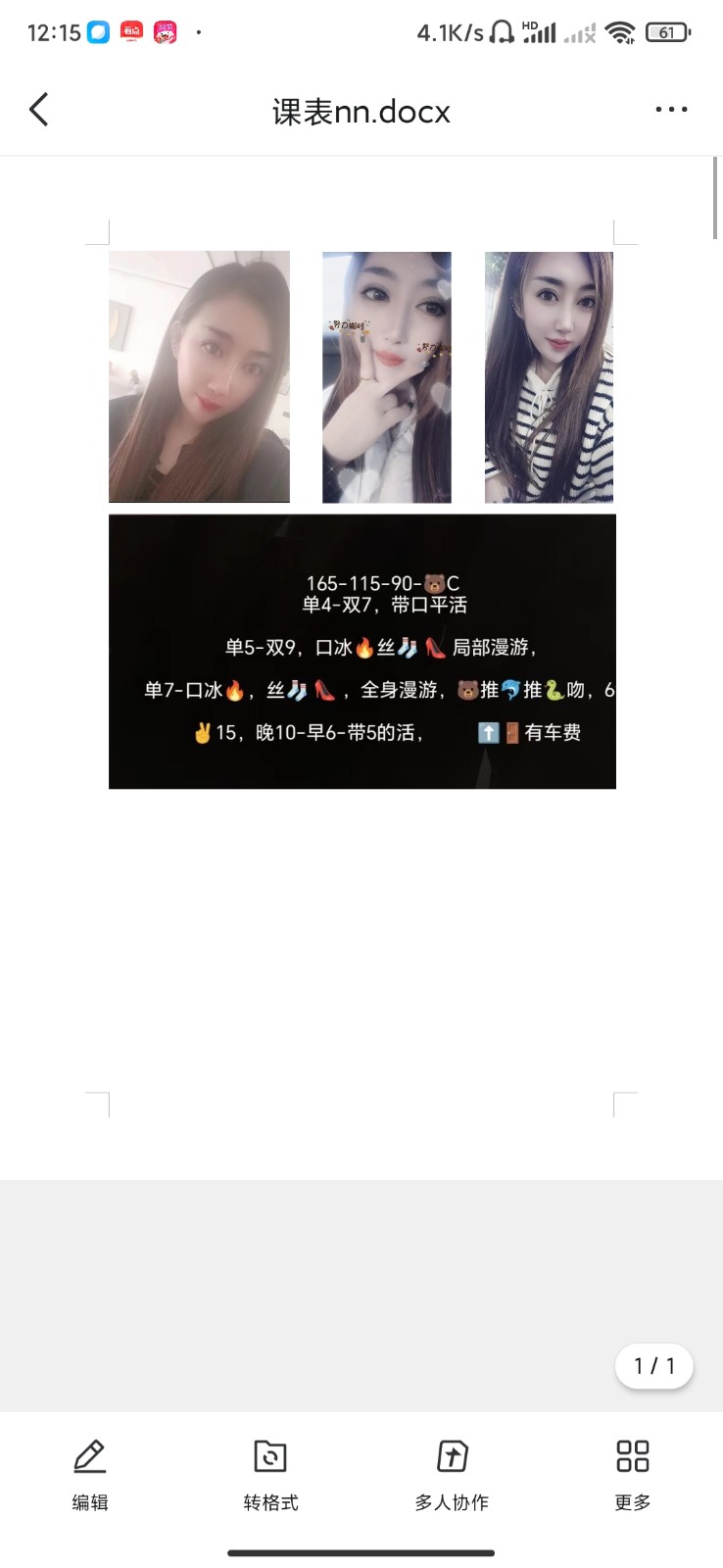Open 转格式 format conversion
The height and width of the screenshot is (1568, 723).
click(x=270, y=1473)
